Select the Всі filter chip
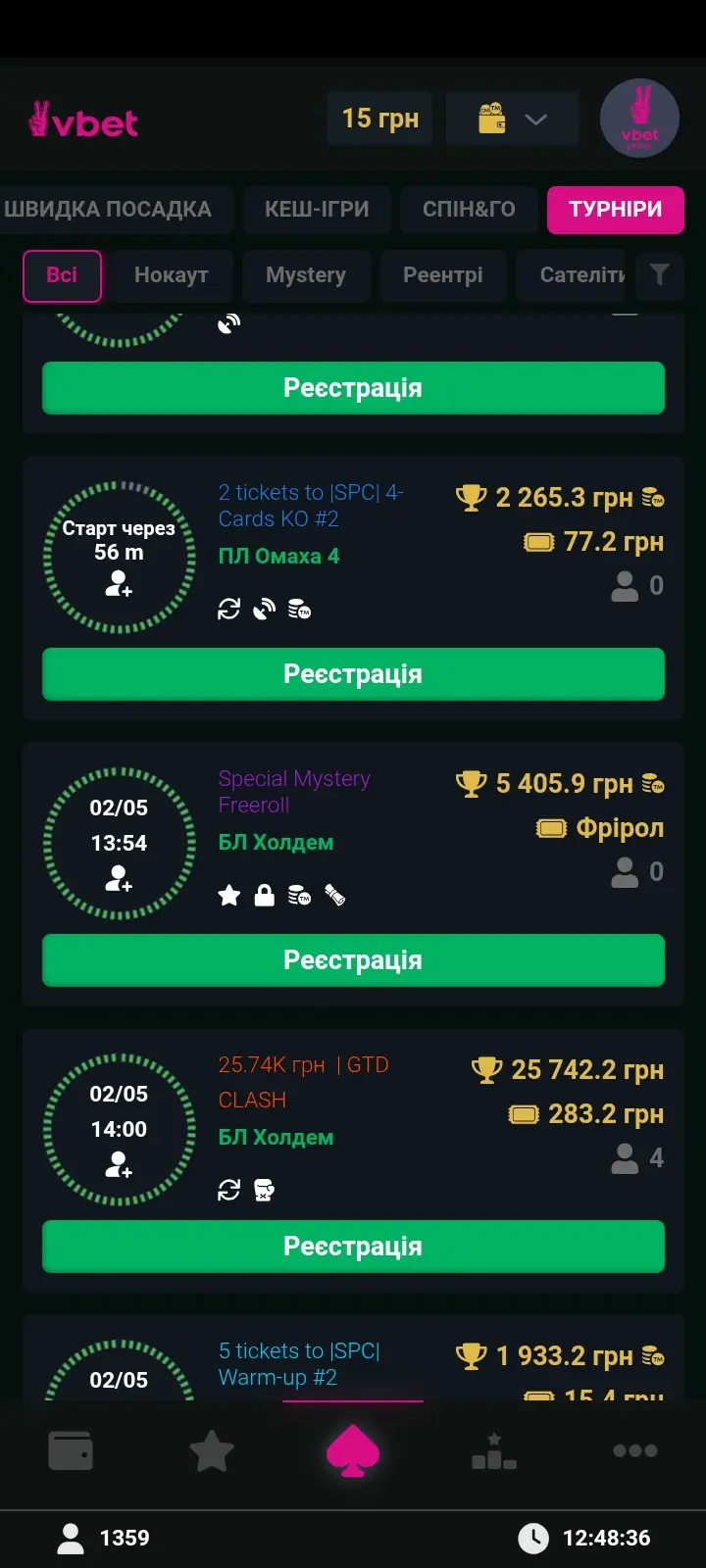Viewport: 706px width, 1568px height. point(62,275)
